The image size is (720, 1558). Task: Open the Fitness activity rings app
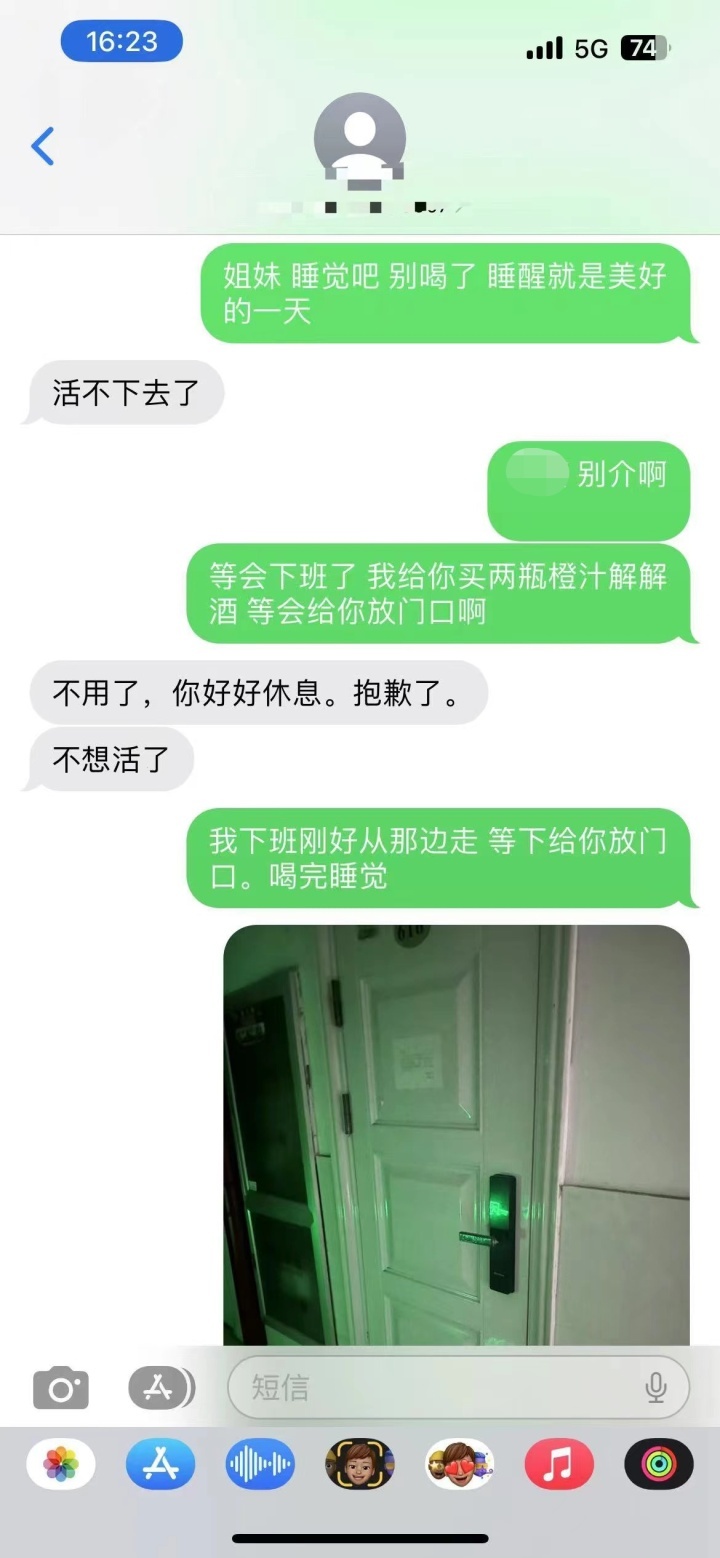click(658, 1465)
